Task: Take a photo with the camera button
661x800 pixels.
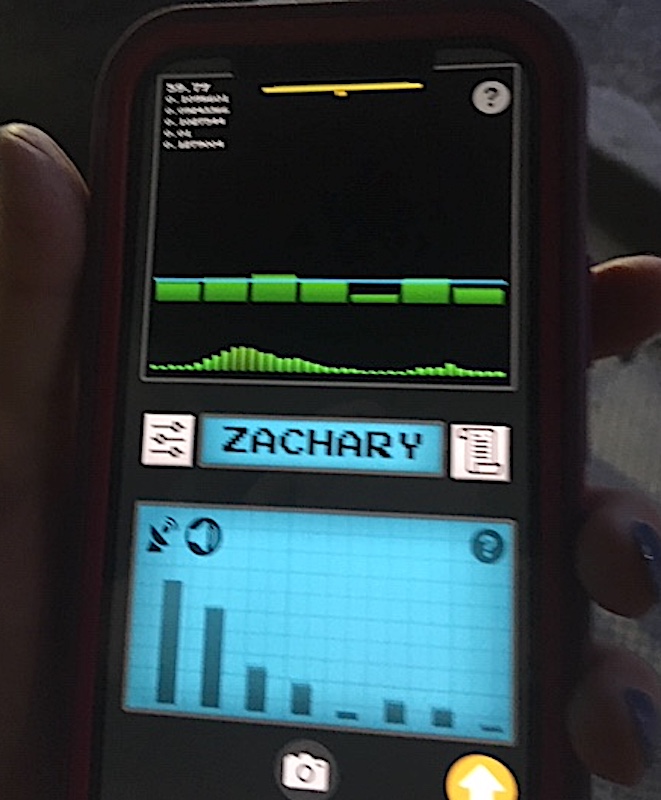Action: [305, 771]
